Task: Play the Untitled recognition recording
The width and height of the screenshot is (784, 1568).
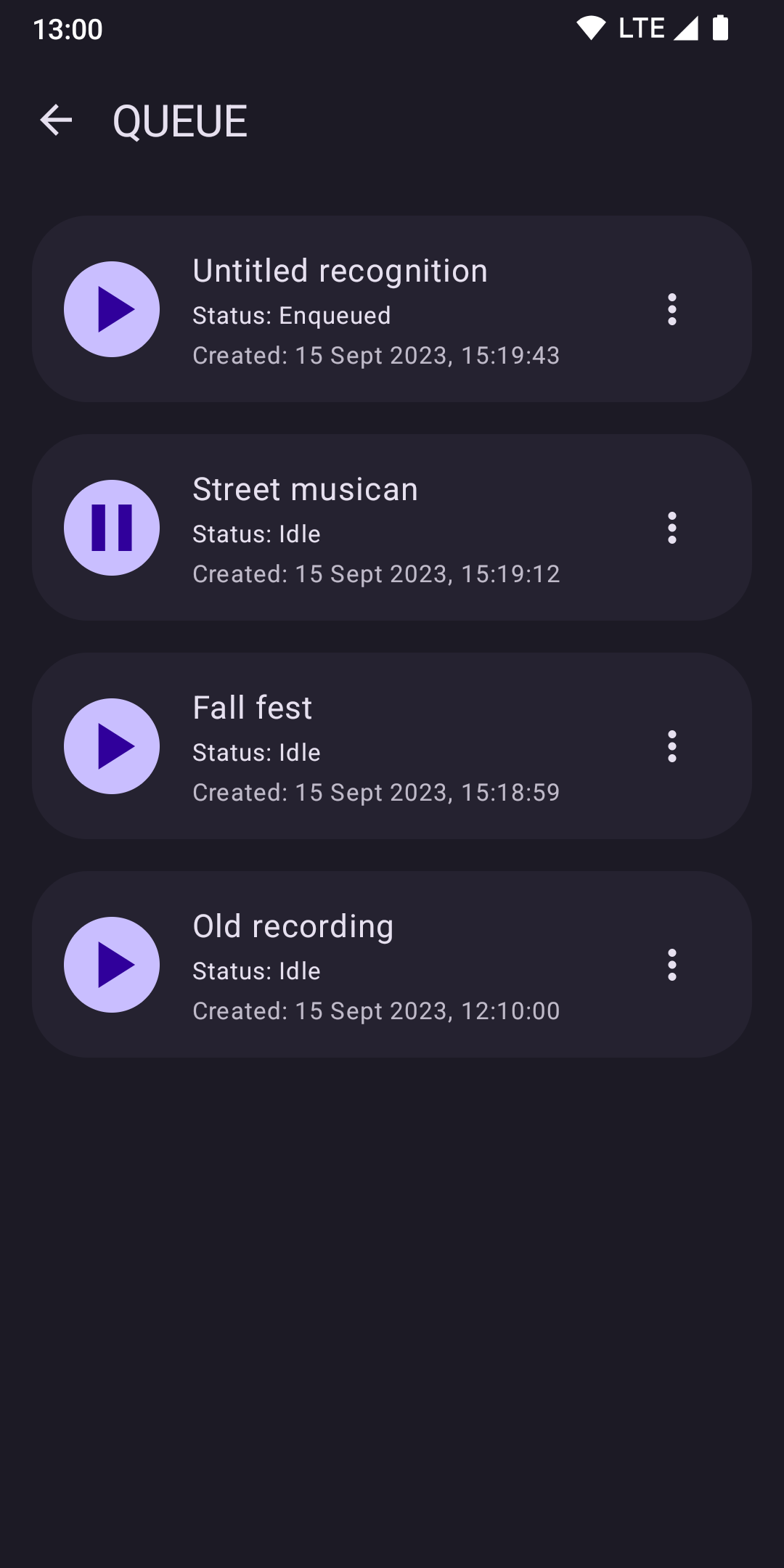Action: [112, 309]
